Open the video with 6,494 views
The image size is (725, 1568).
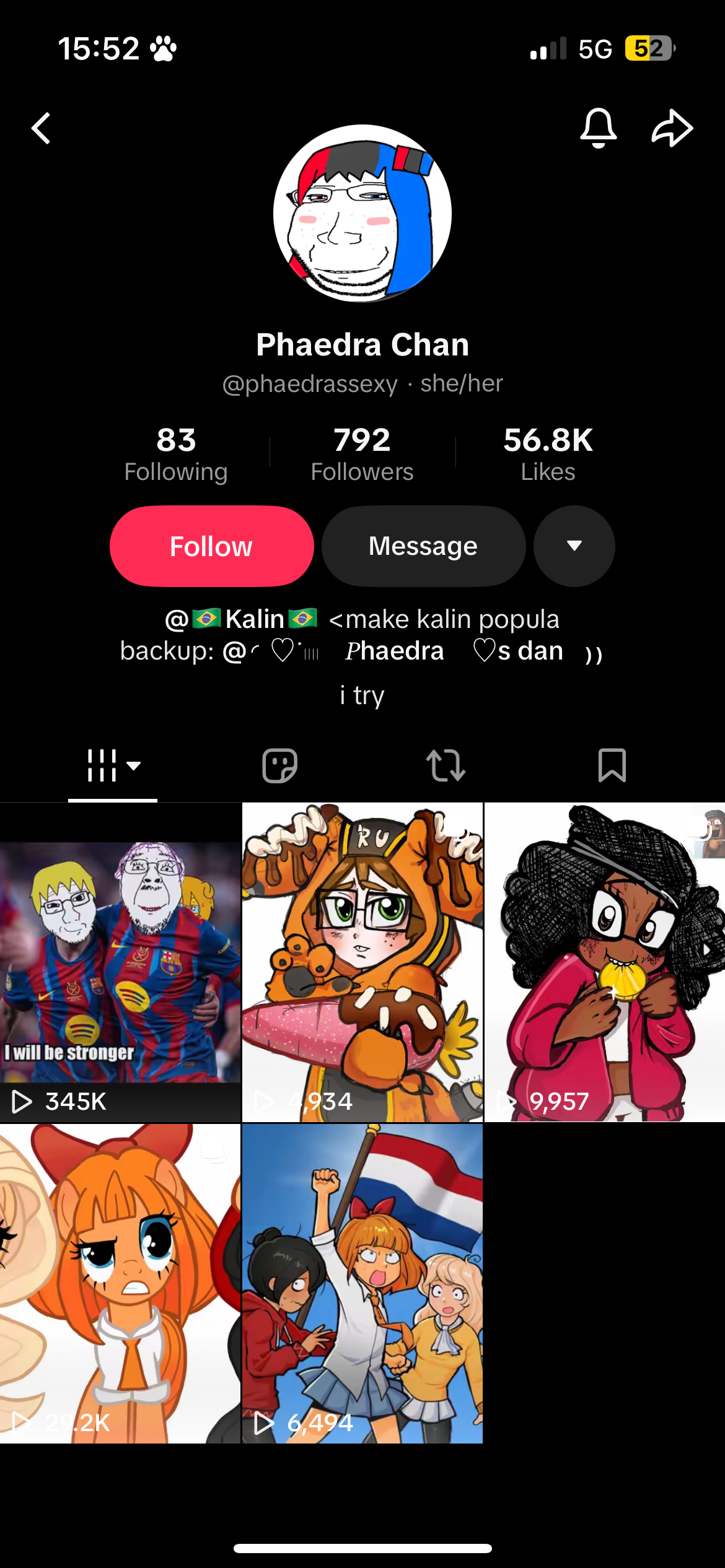(362, 1283)
